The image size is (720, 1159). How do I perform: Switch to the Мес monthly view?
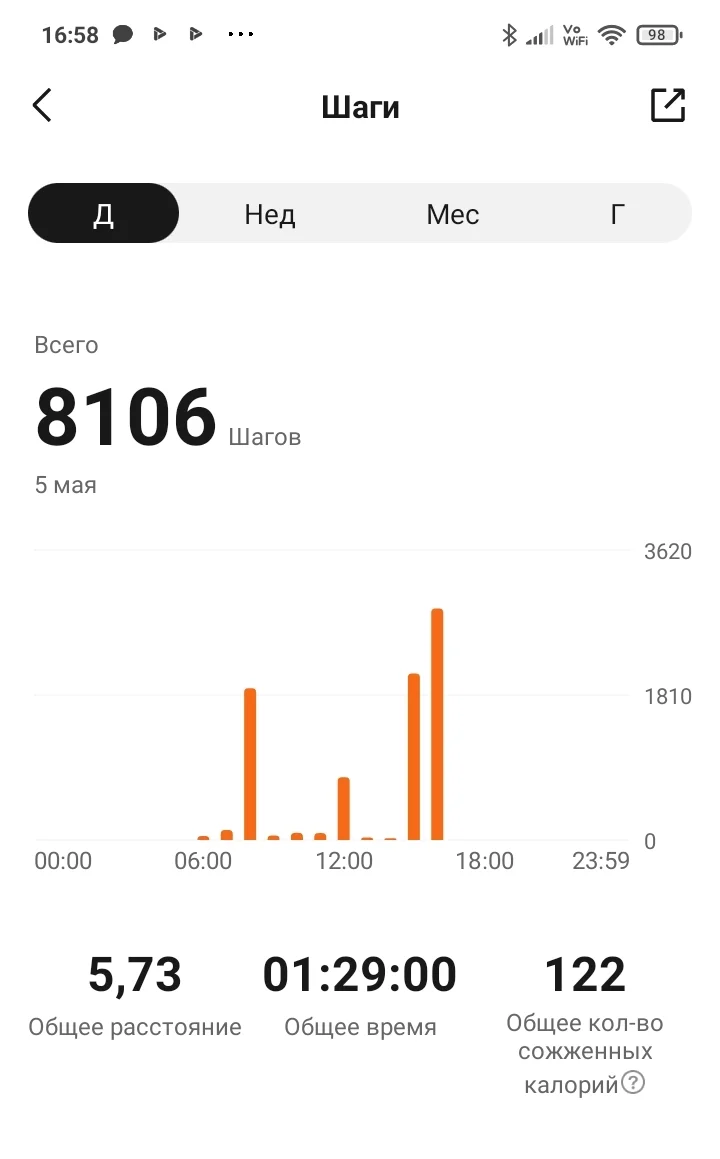(x=452, y=214)
